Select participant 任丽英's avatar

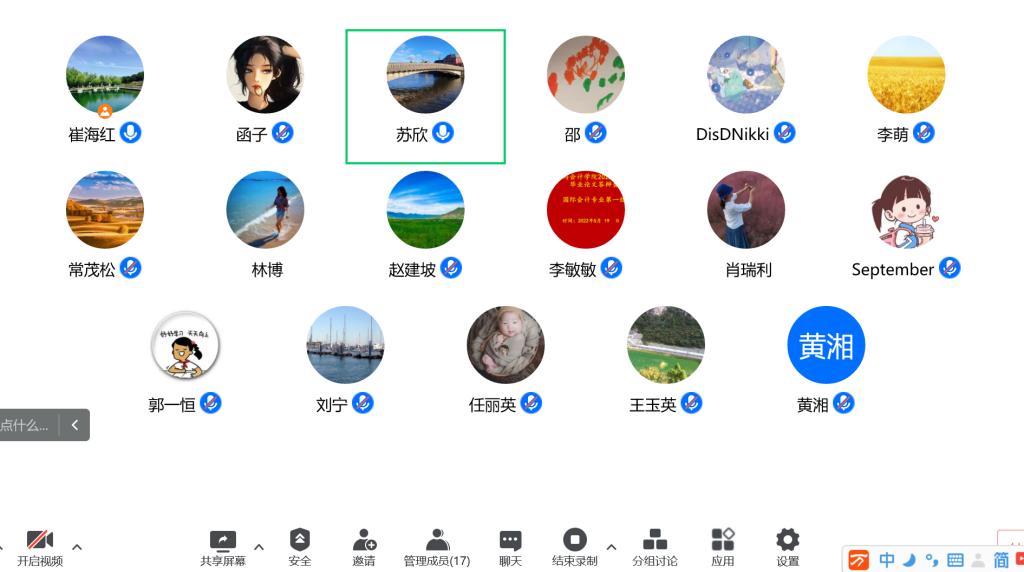pos(506,345)
